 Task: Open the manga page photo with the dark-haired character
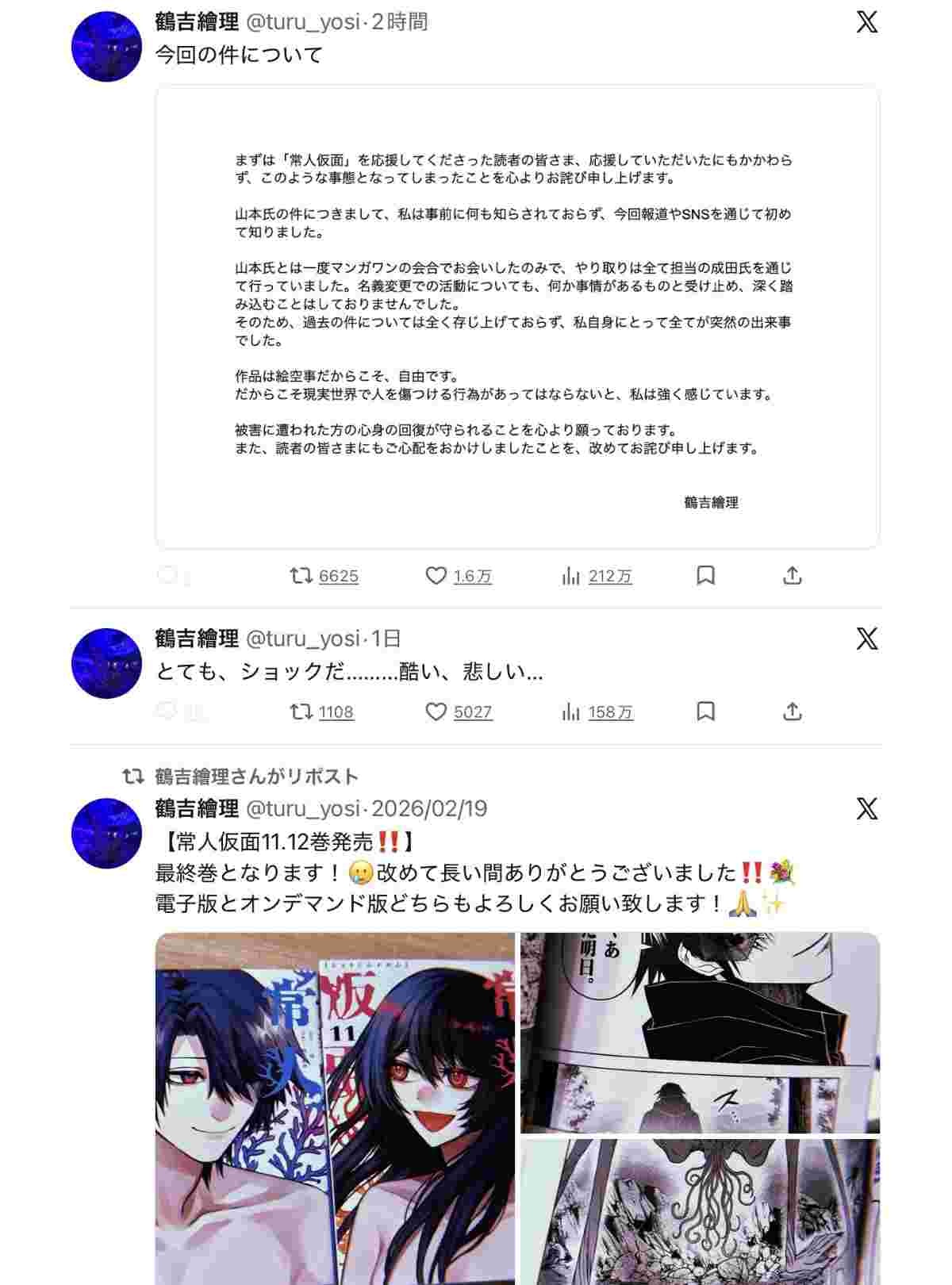(700, 1031)
